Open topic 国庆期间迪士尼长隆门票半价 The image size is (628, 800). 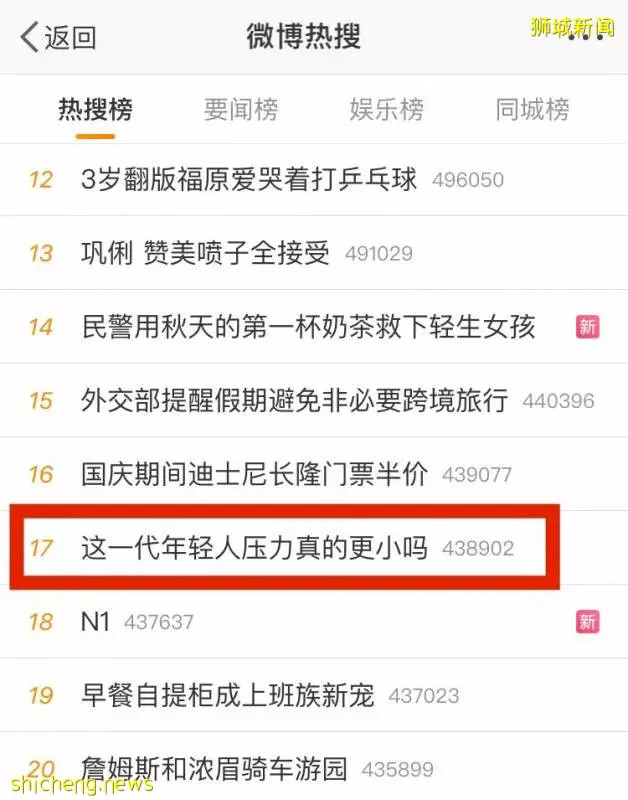tap(255, 473)
